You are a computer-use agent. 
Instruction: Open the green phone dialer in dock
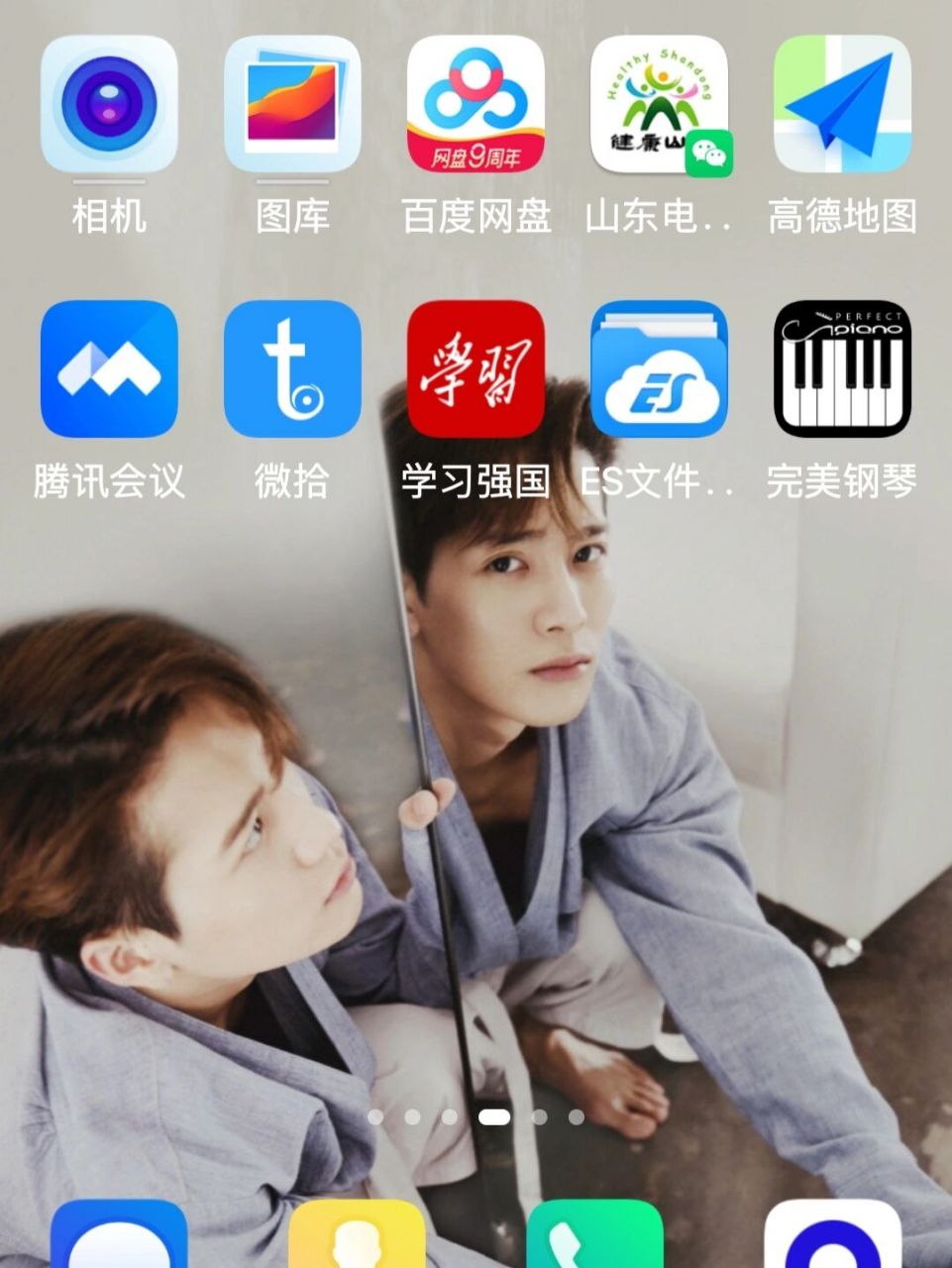point(594,1238)
